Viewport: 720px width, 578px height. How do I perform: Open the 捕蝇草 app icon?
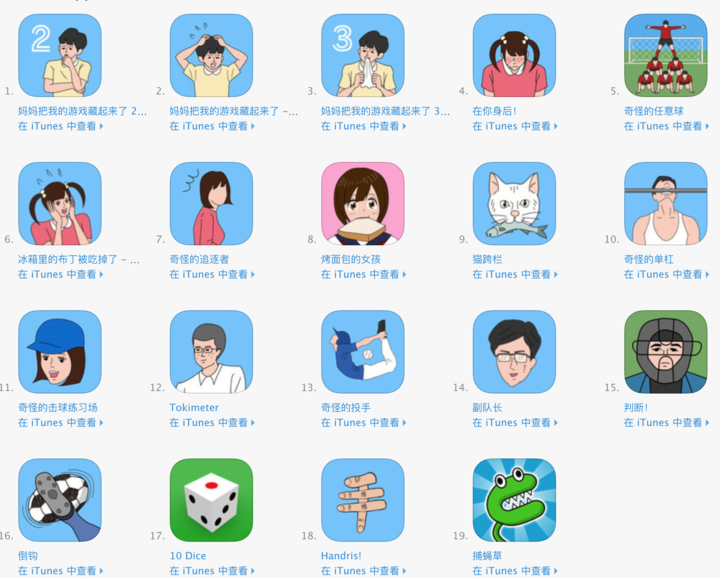coord(514,500)
